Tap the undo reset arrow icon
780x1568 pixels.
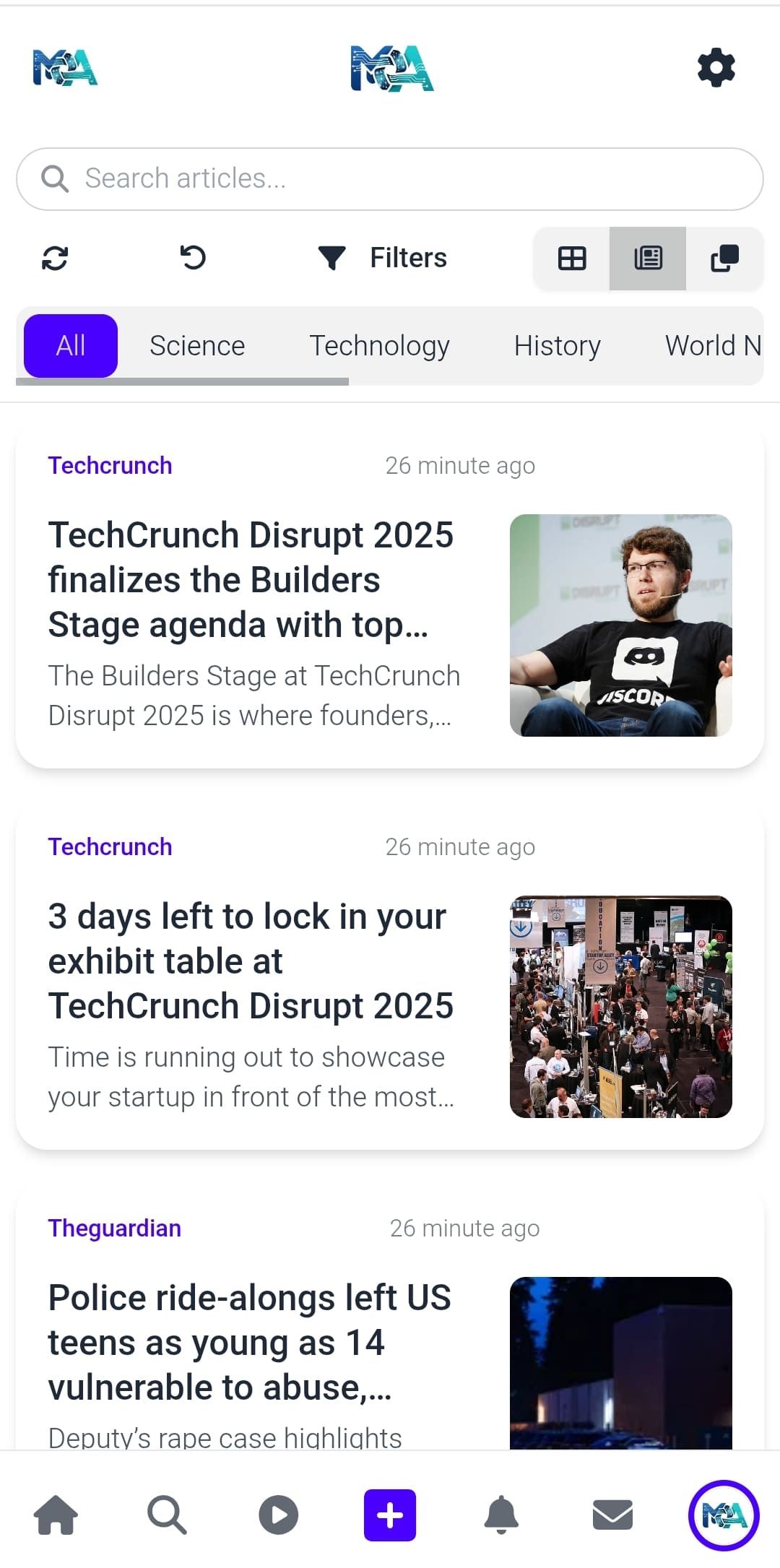(x=193, y=258)
